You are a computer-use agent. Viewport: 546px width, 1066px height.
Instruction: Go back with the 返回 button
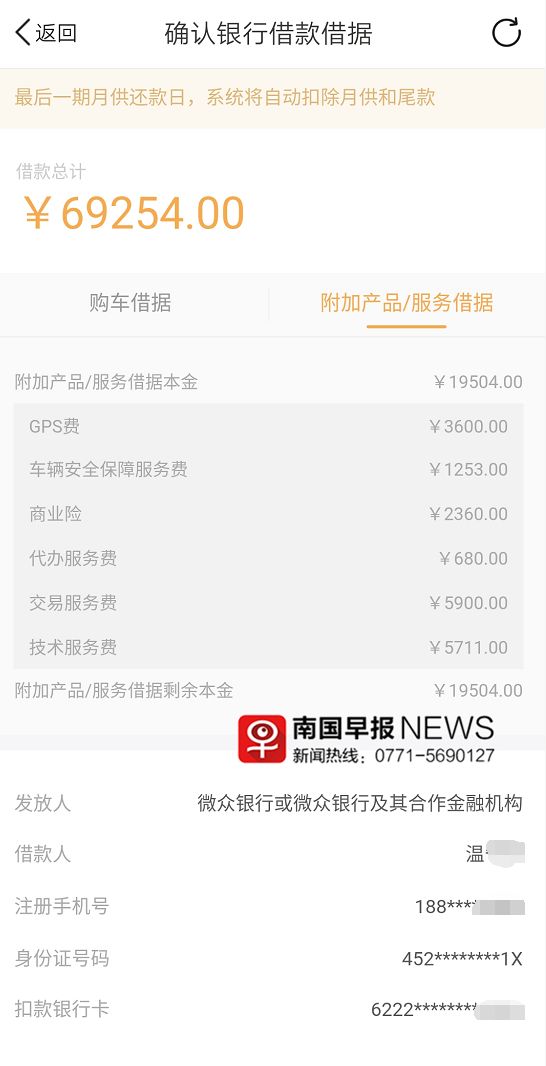coord(46,33)
